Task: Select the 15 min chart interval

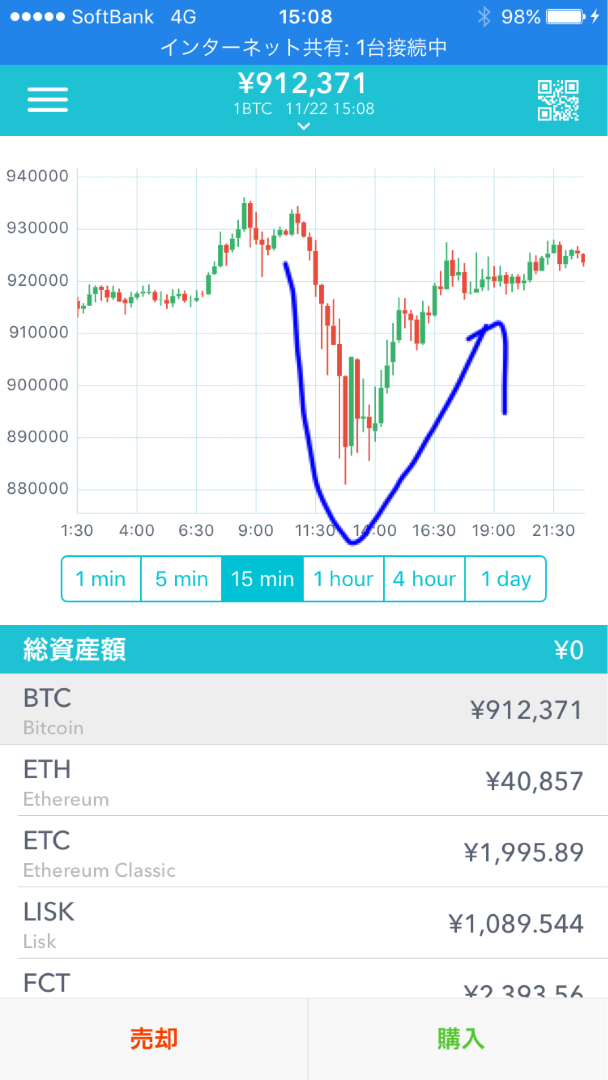Action: [262, 579]
